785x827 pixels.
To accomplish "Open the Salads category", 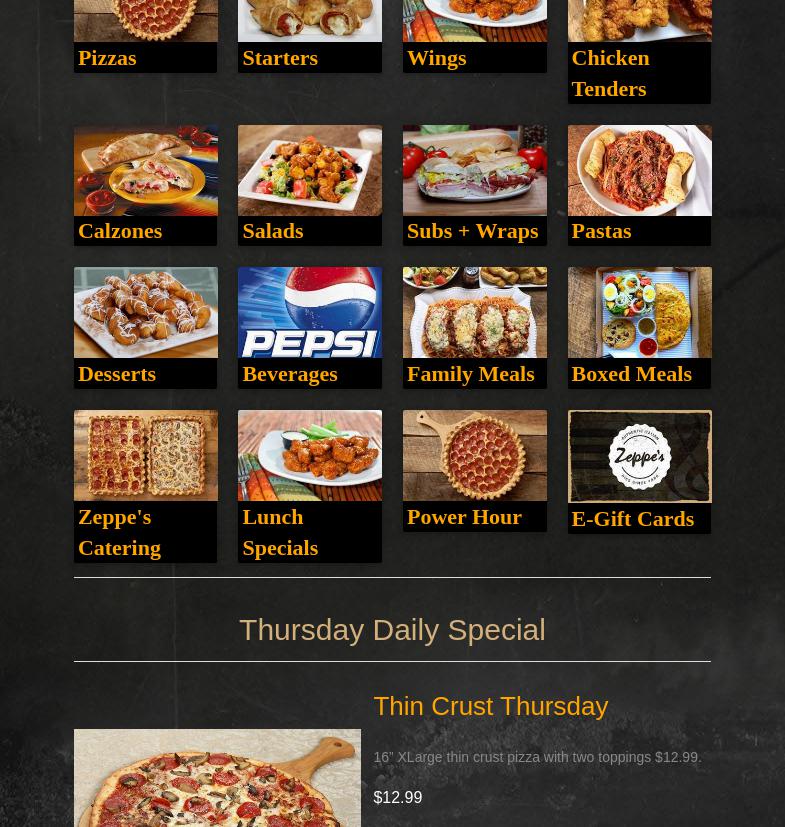I will coord(309,185).
